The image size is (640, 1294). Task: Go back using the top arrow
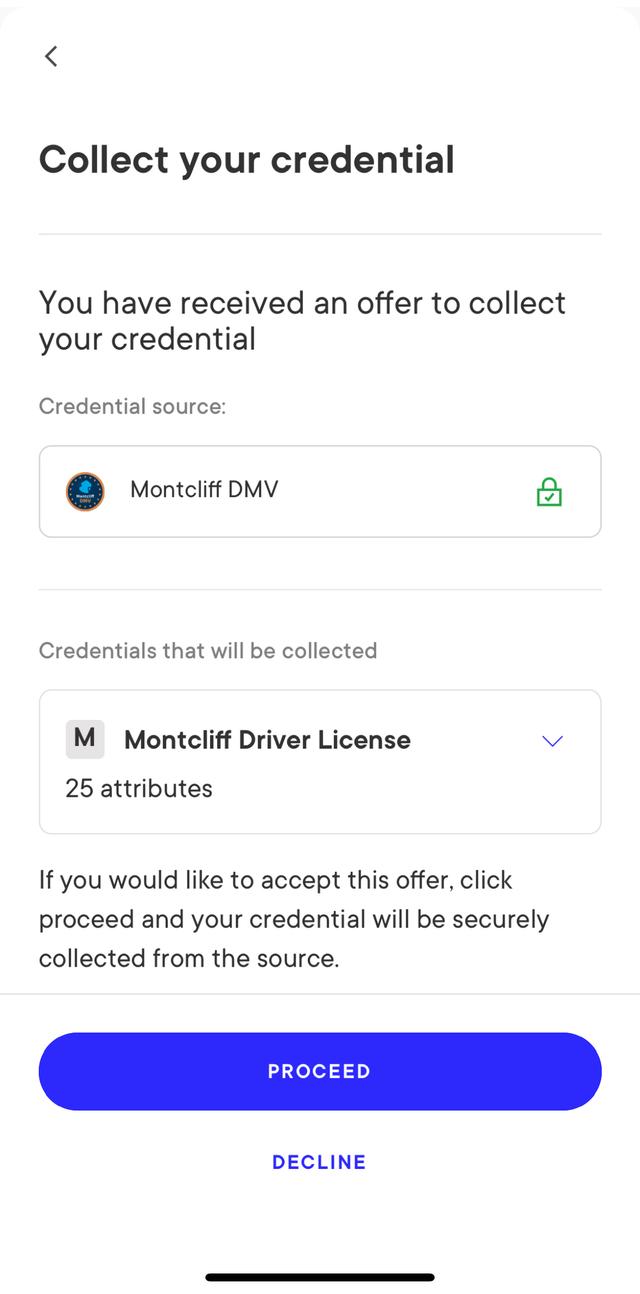[51, 56]
